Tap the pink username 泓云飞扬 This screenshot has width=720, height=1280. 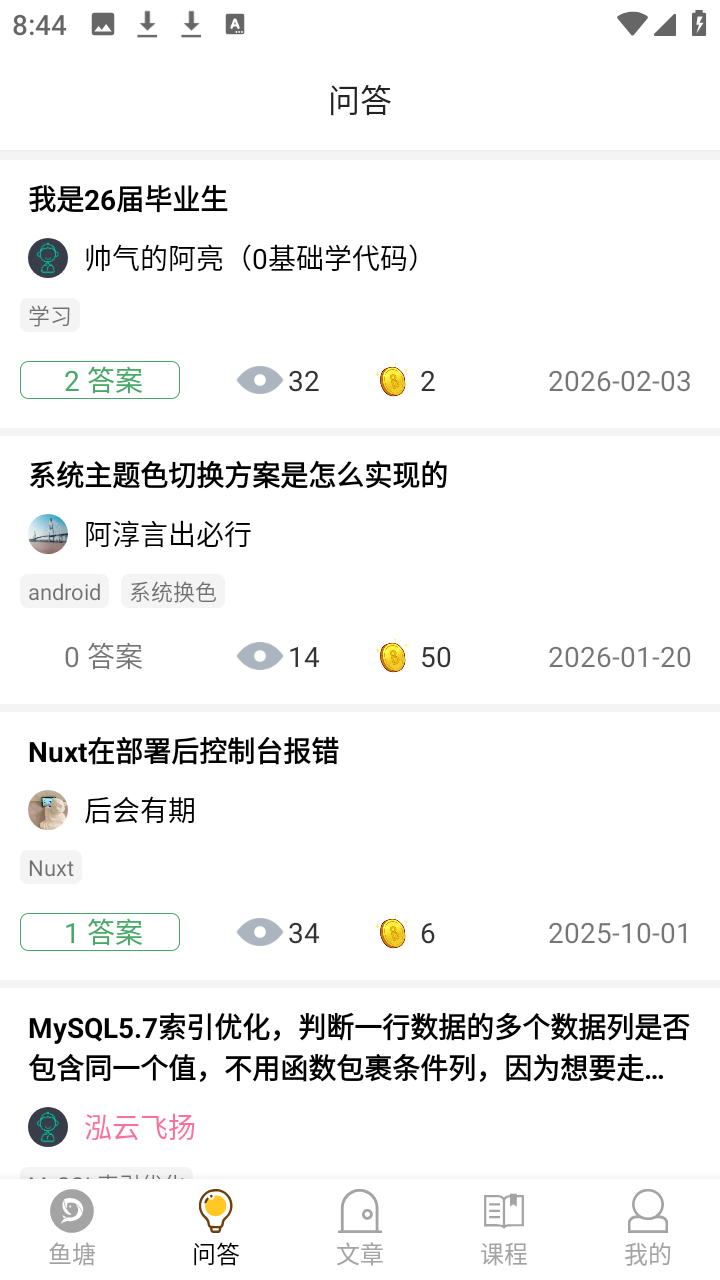tap(139, 1127)
